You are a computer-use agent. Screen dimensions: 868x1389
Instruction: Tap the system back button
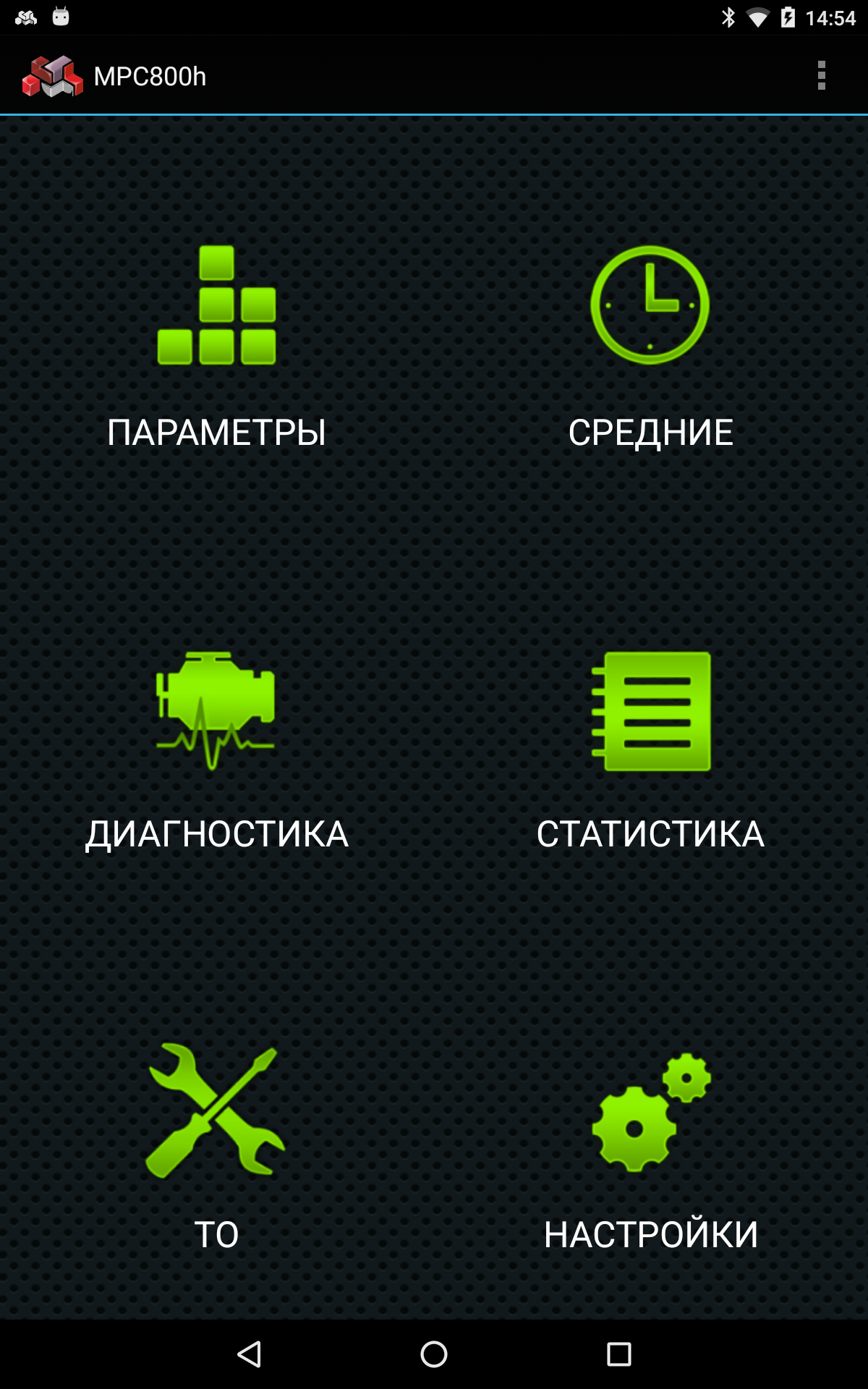249,1354
